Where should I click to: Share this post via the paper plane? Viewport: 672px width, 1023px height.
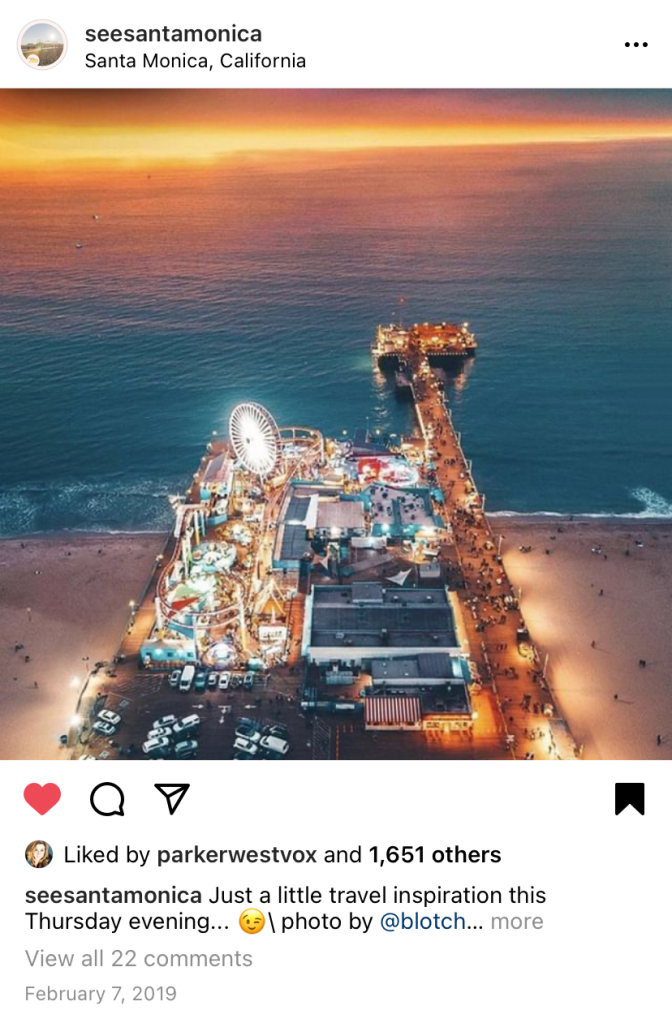point(172,798)
